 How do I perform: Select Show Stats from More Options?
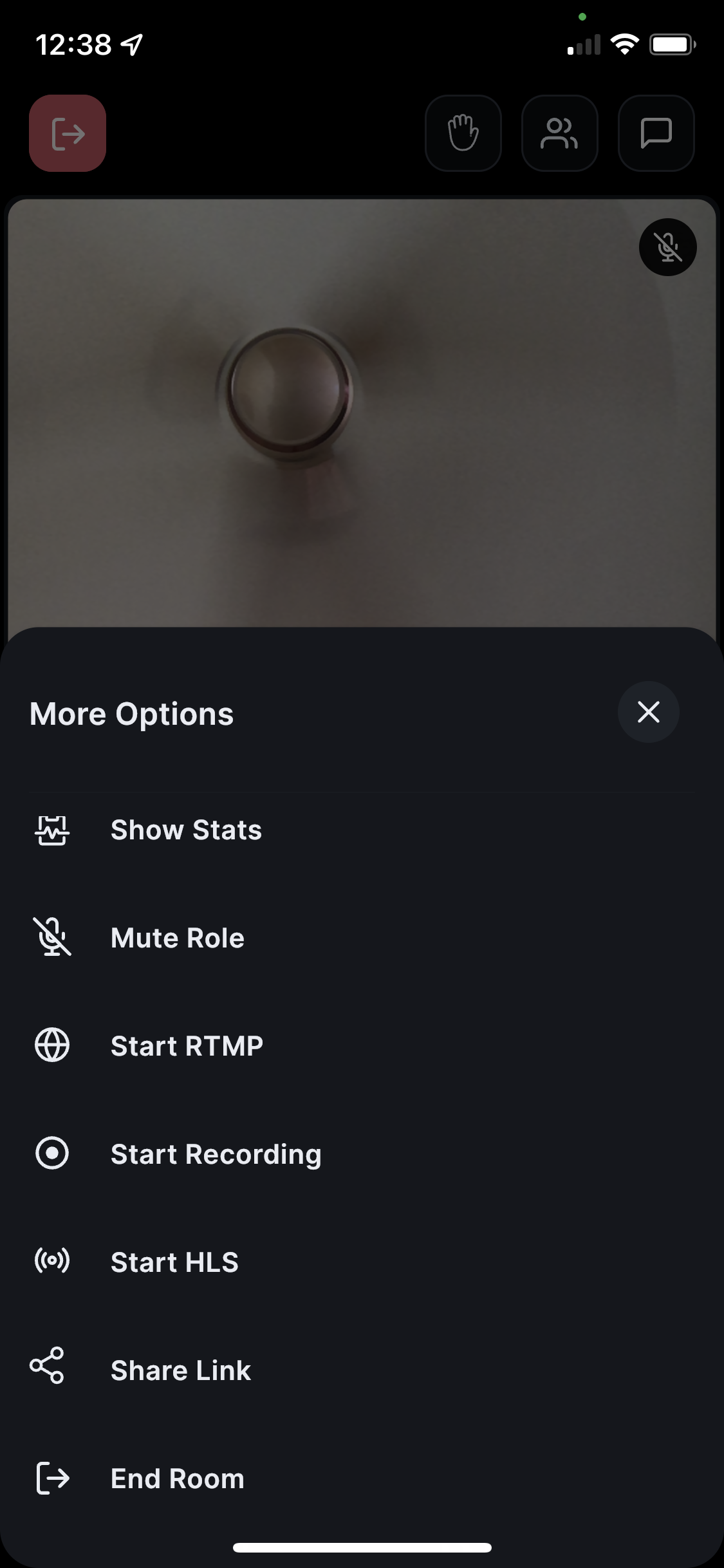click(186, 830)
